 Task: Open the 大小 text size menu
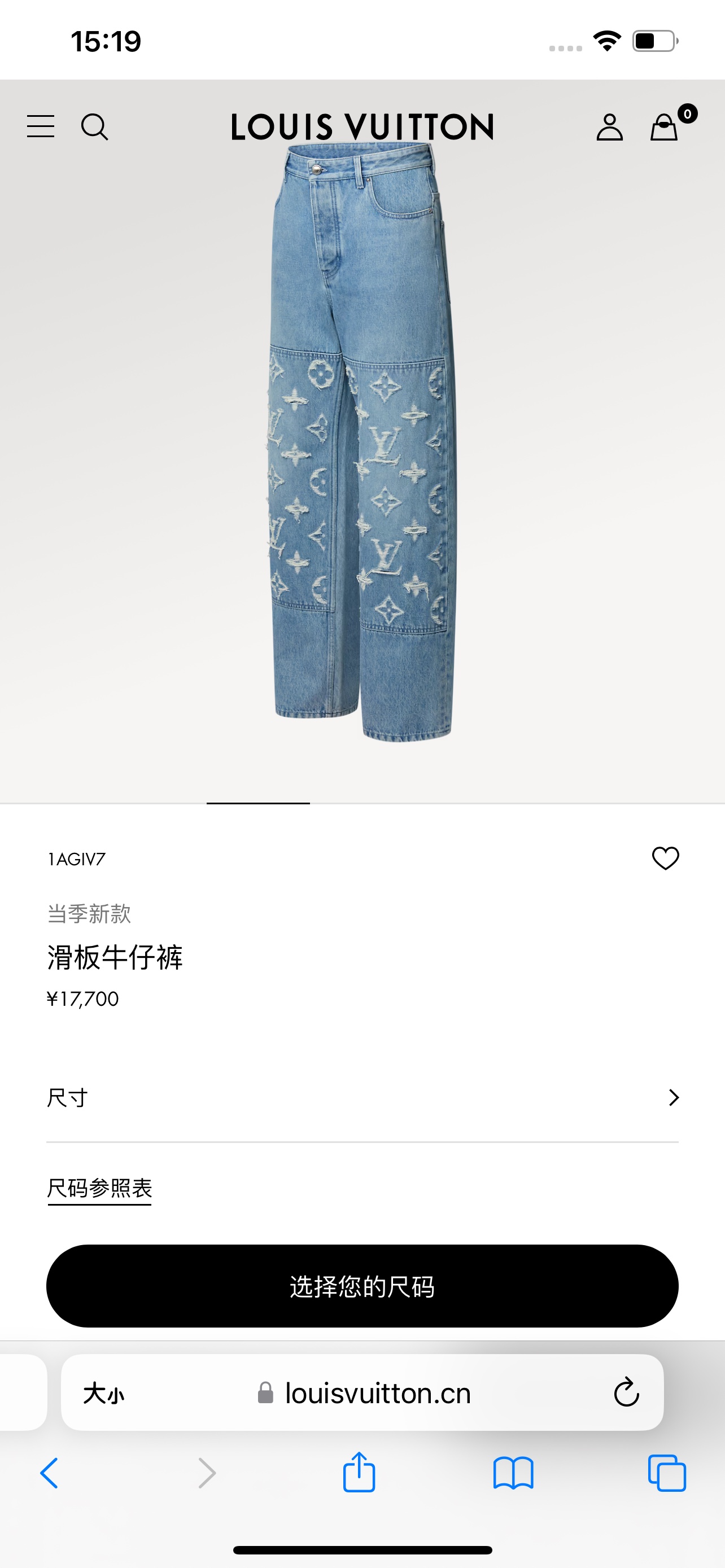click(103, 1393)
